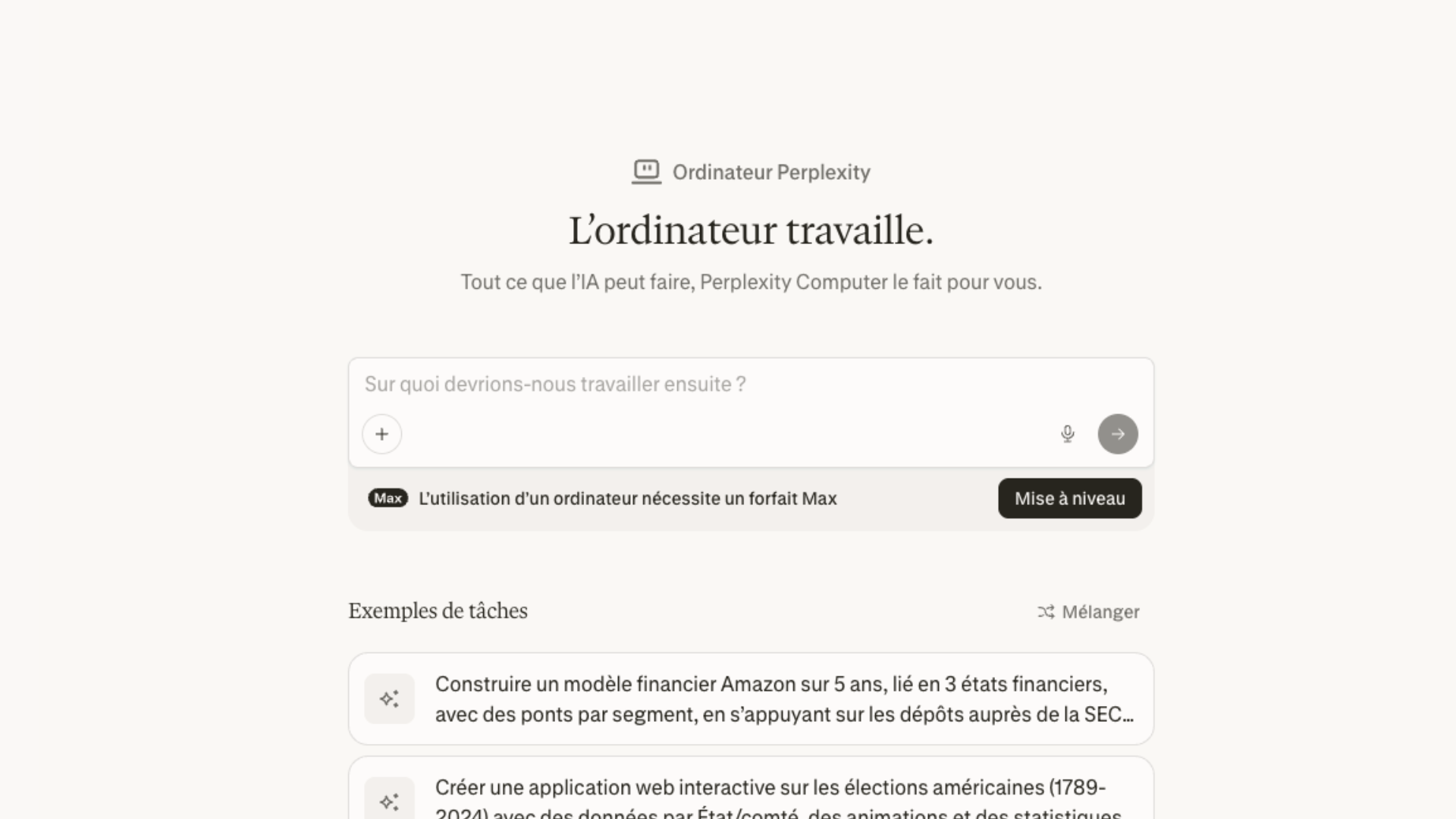Start voice input with the microphone
This screenshot has height=819, width=1456.
coord(1068,434)
